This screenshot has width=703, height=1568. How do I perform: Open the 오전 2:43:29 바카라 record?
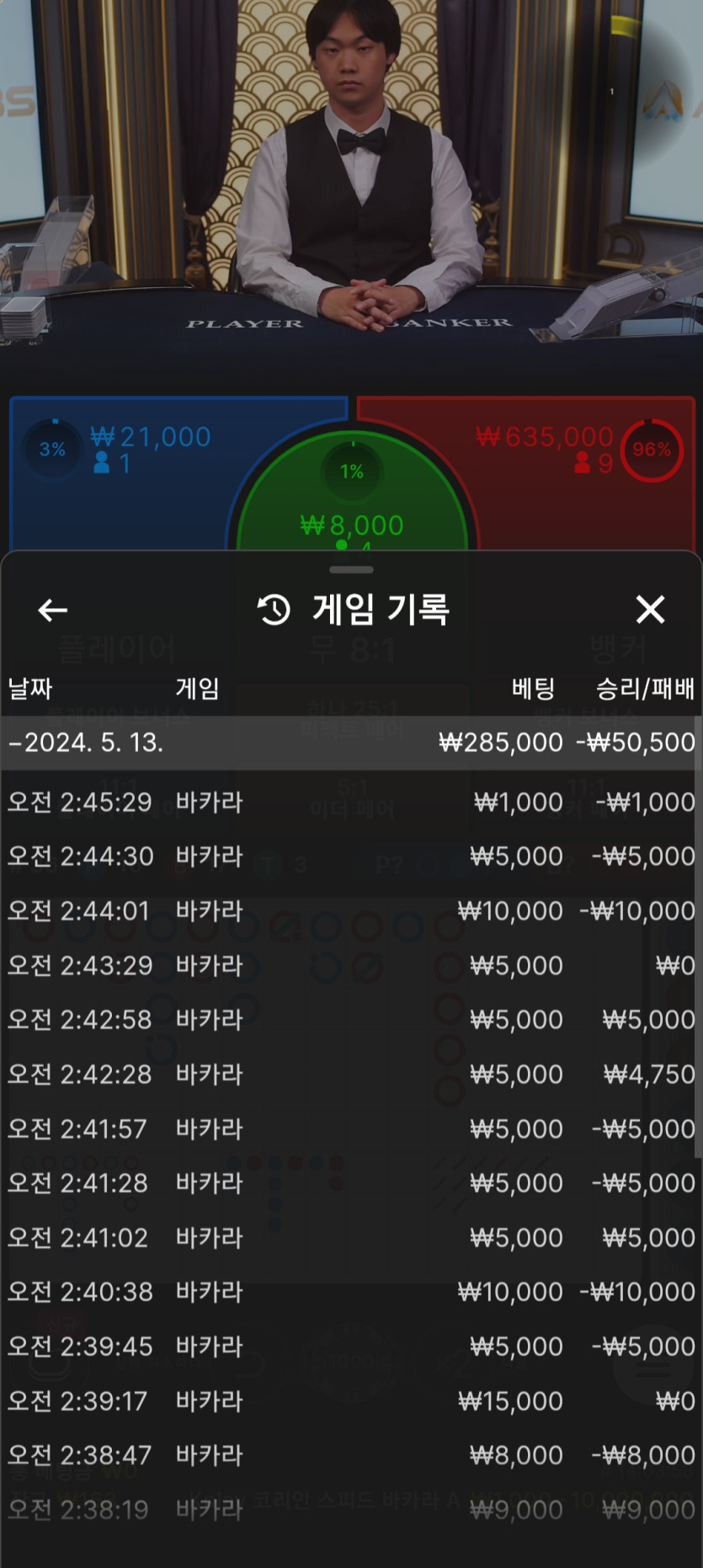click(x=350, y=965)
